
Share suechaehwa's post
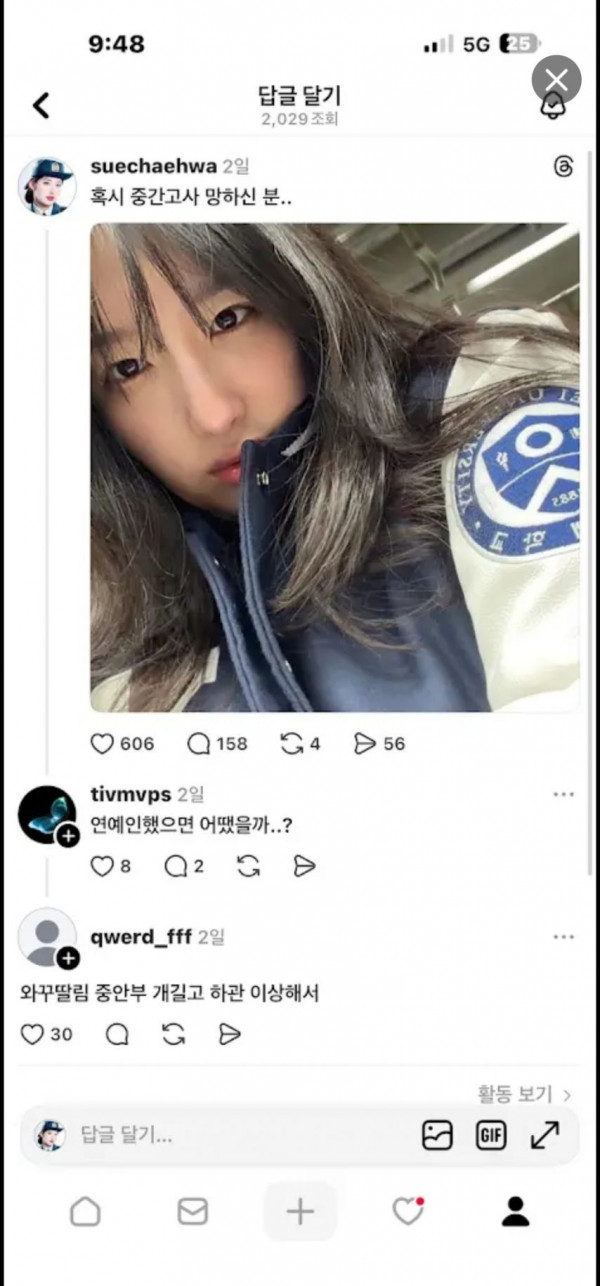[365, 743]
